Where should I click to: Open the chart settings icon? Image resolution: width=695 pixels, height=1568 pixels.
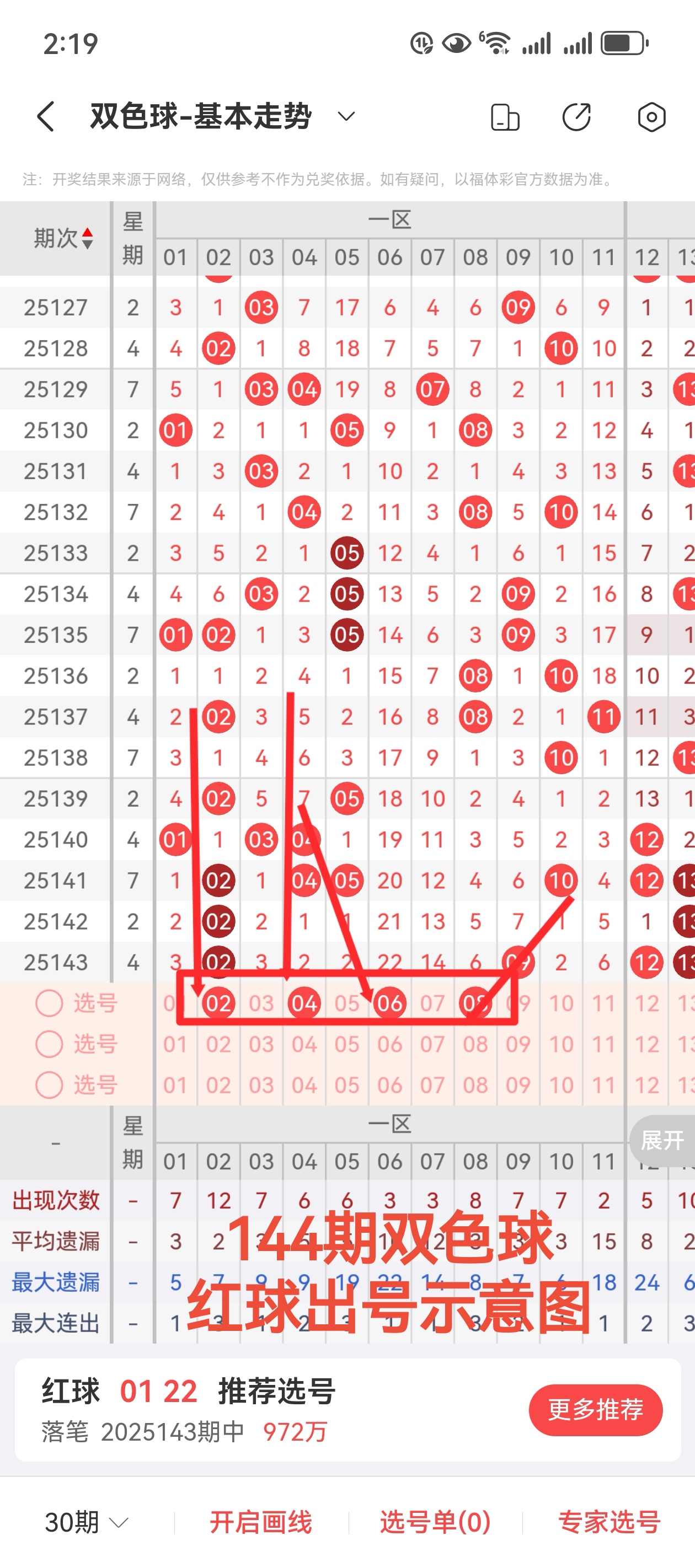(651, 117)
